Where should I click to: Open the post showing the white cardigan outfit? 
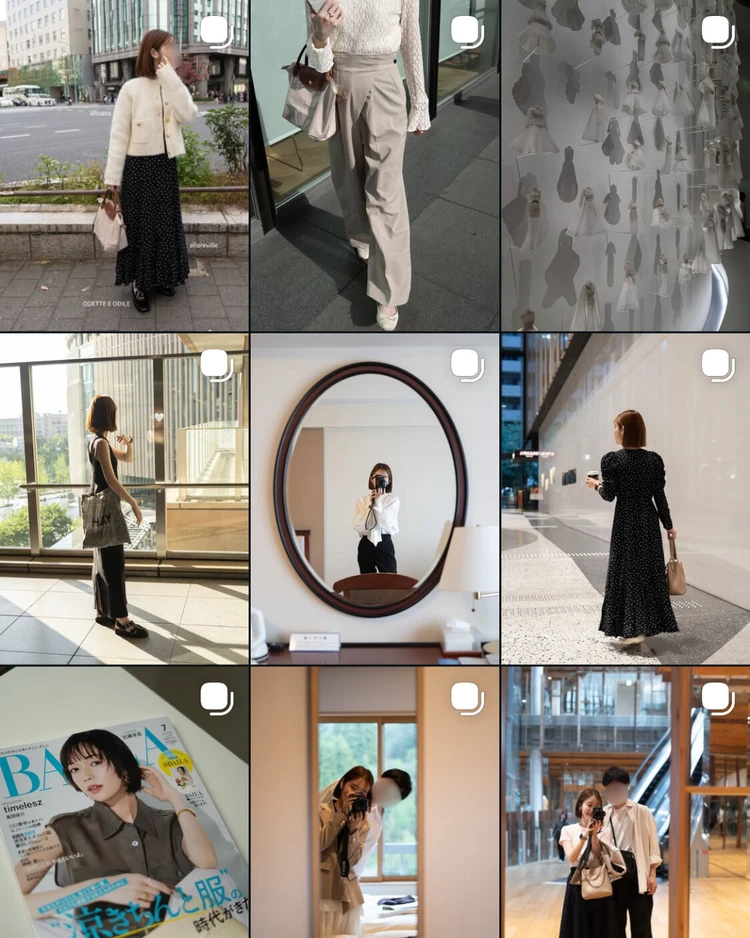click(125, 160)
